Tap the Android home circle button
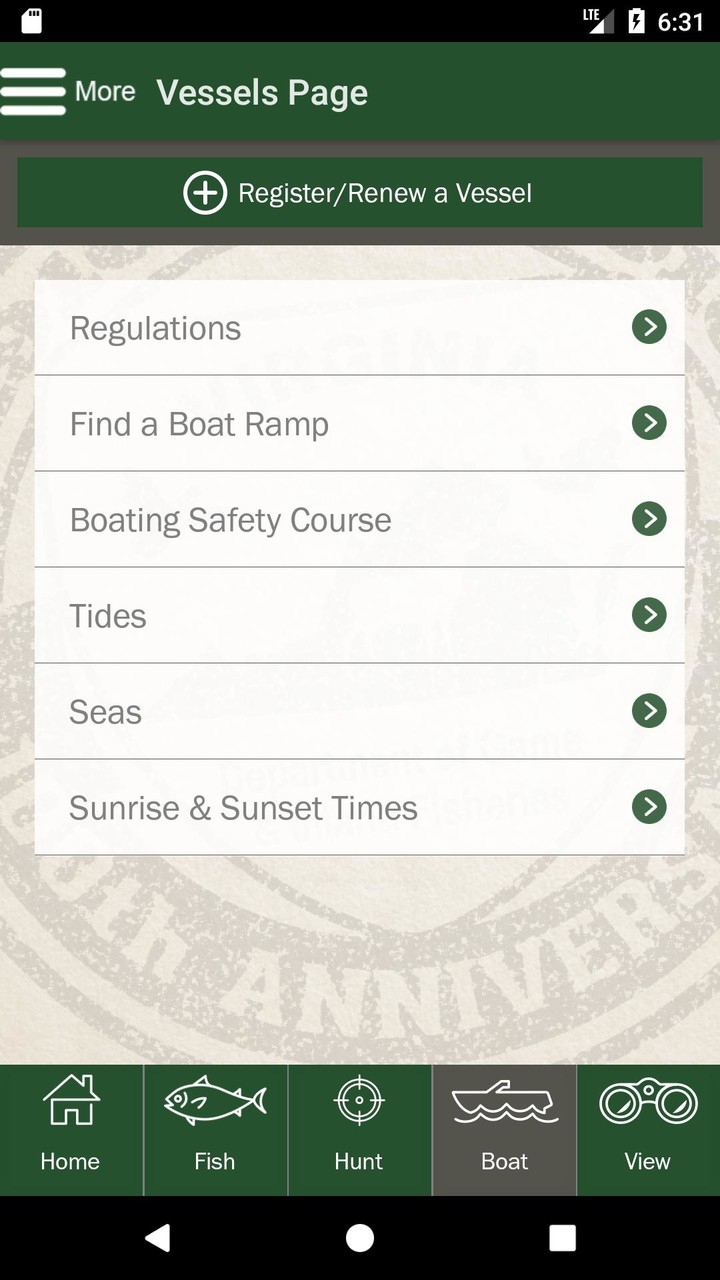The width and height of the screenshot is (720, 1280). [360, 1238]
